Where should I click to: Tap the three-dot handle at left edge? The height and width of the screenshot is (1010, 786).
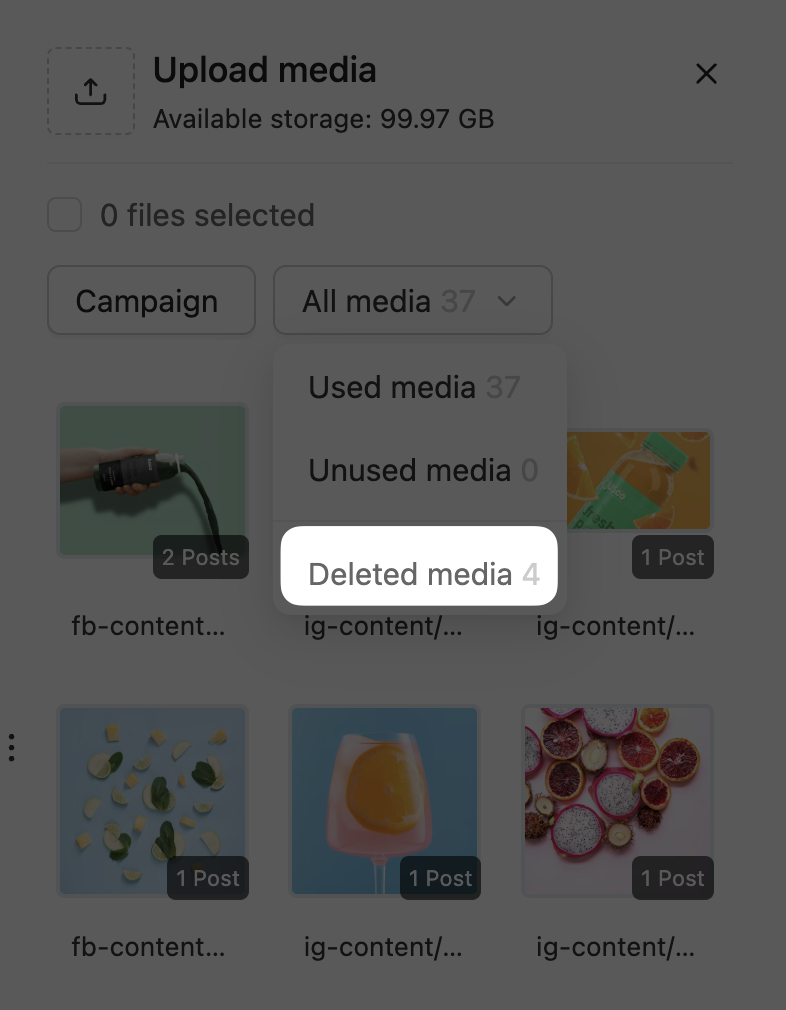coord(11,747)
